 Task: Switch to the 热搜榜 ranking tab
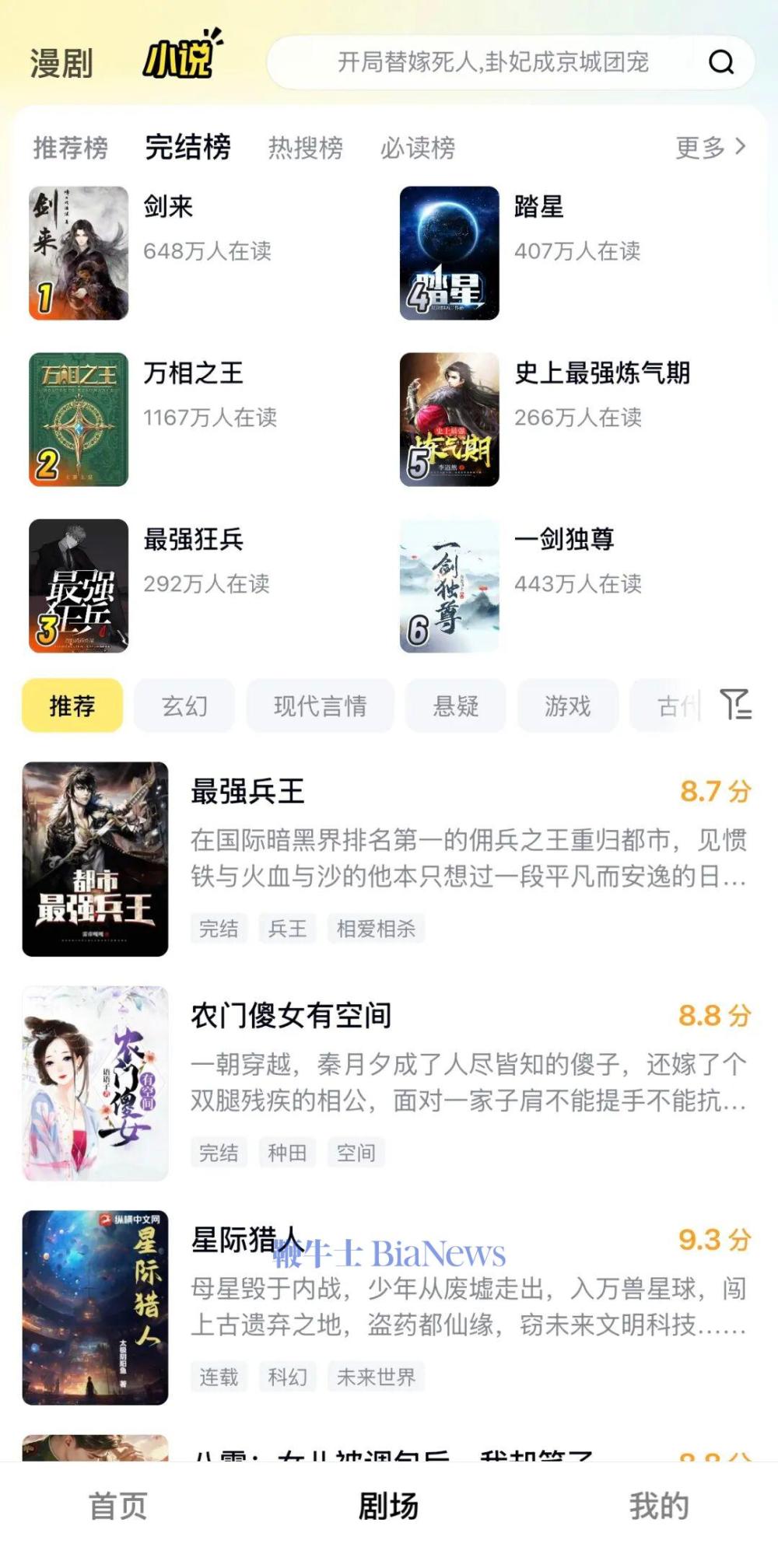(306, 147)
